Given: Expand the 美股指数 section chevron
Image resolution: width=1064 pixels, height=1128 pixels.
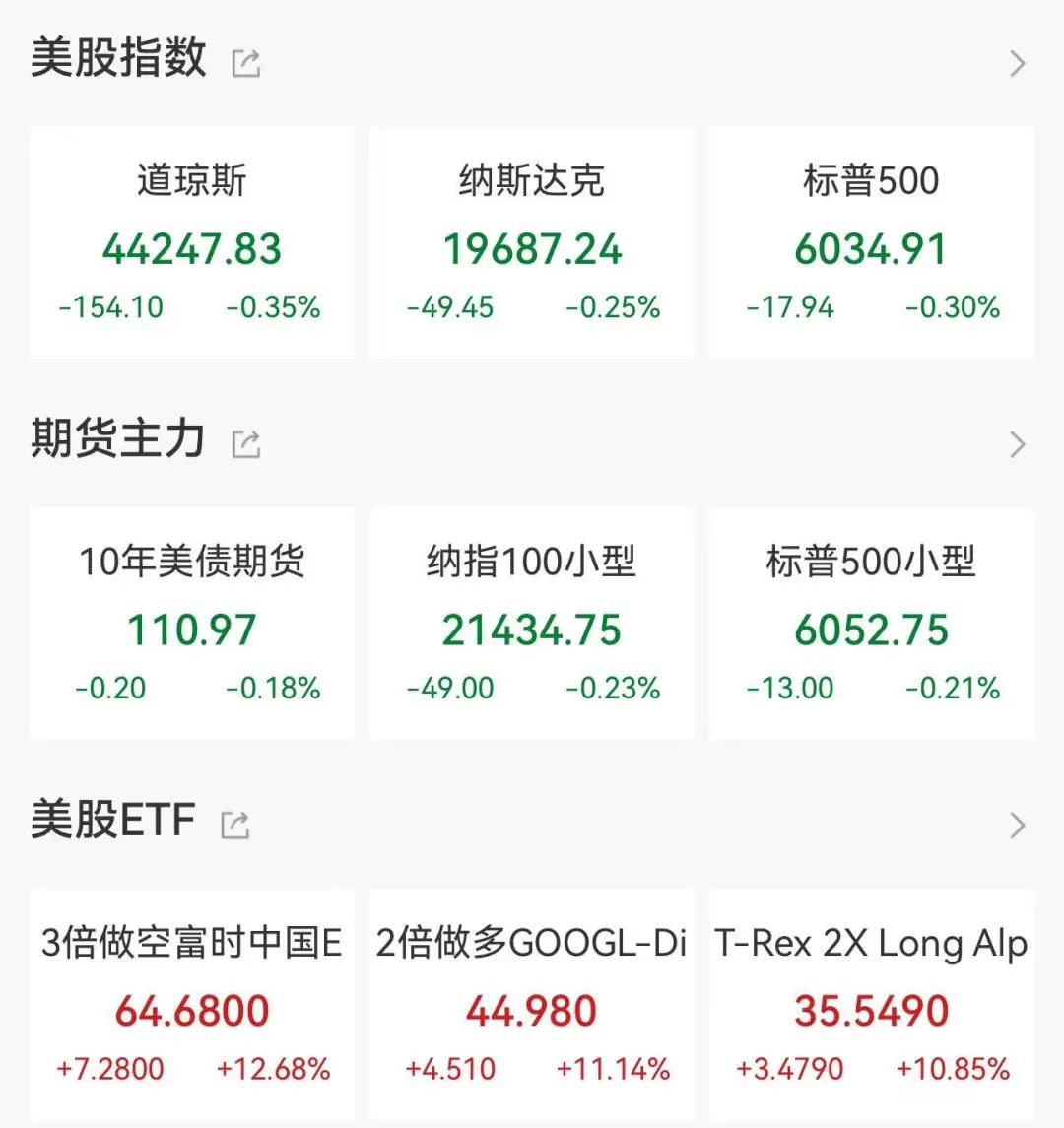Looking at the screenshot, I should pos(1018,64).
